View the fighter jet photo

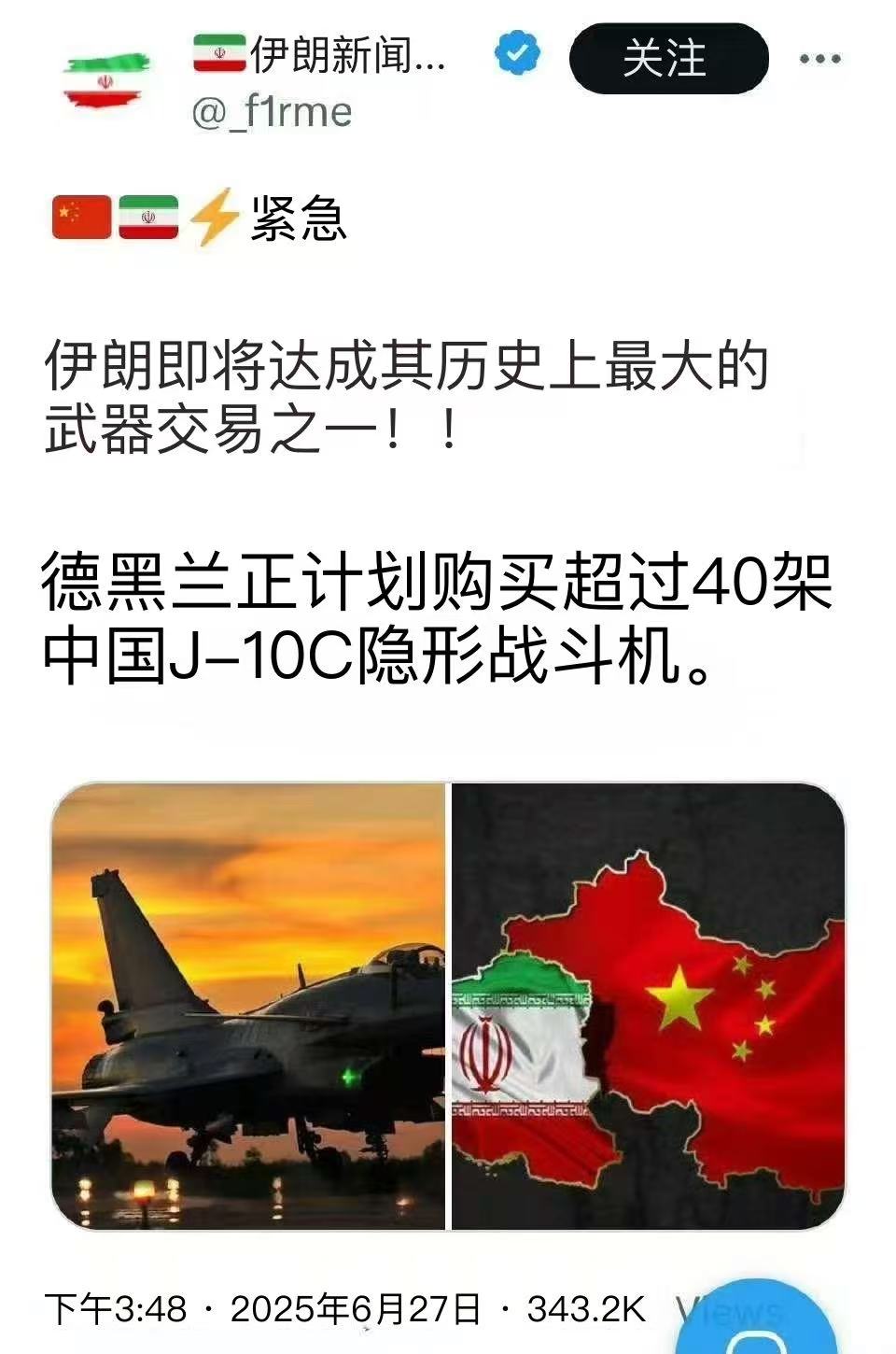coord(248,1006)
